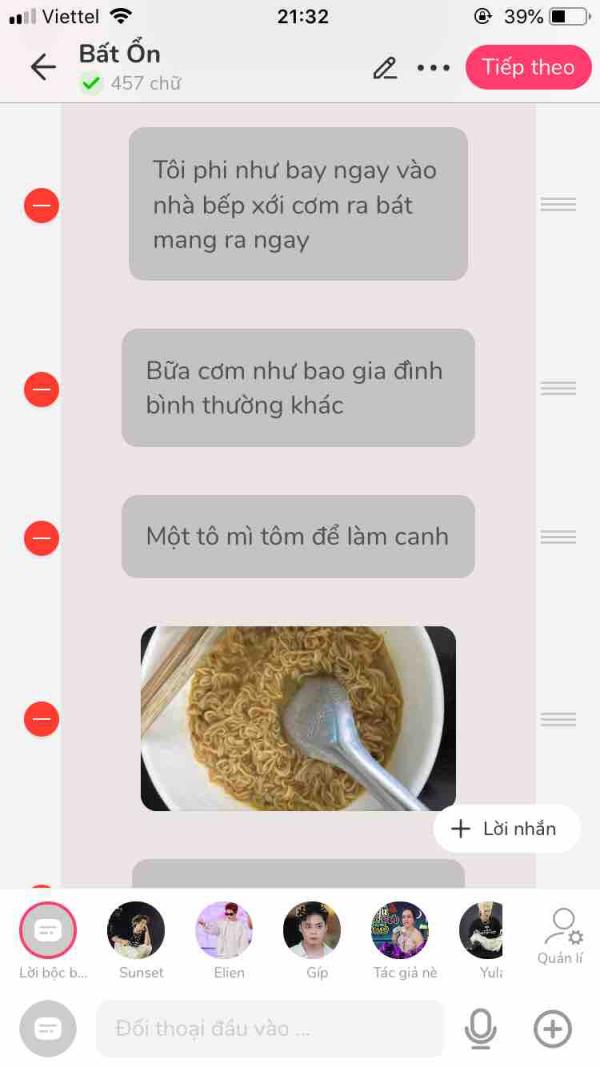Screen dimensions: 600x1067
Task: Open the plus attachment button
Action: pos(552,1028)
